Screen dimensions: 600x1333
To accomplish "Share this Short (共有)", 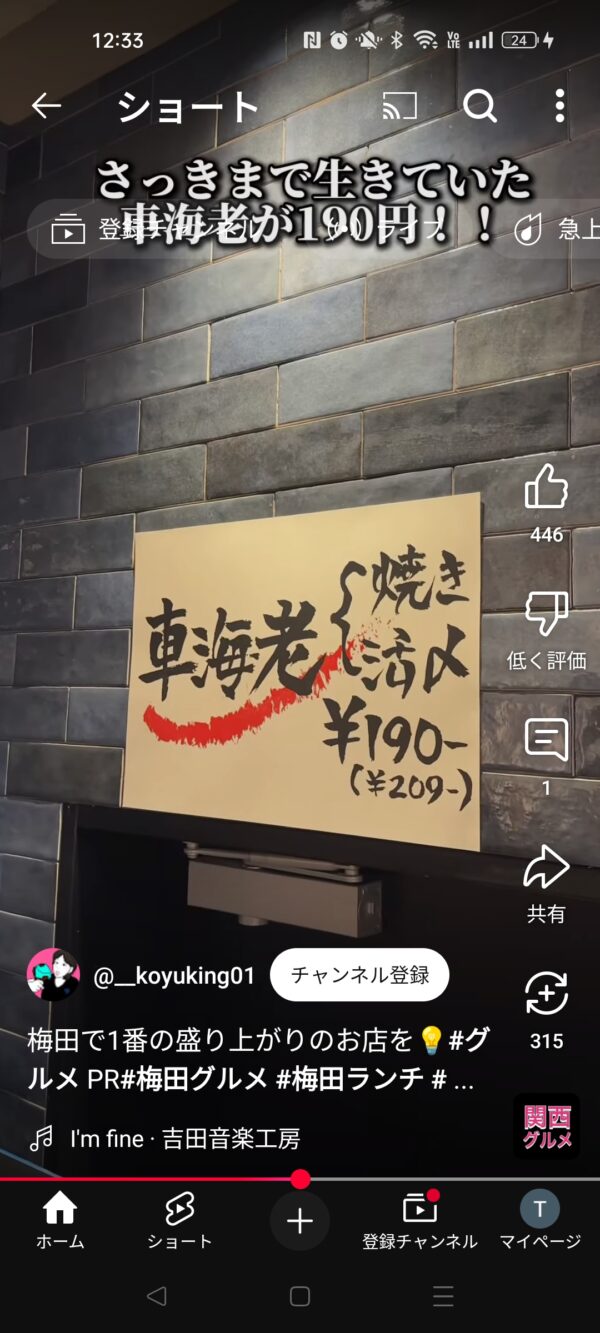I will 546,868.
